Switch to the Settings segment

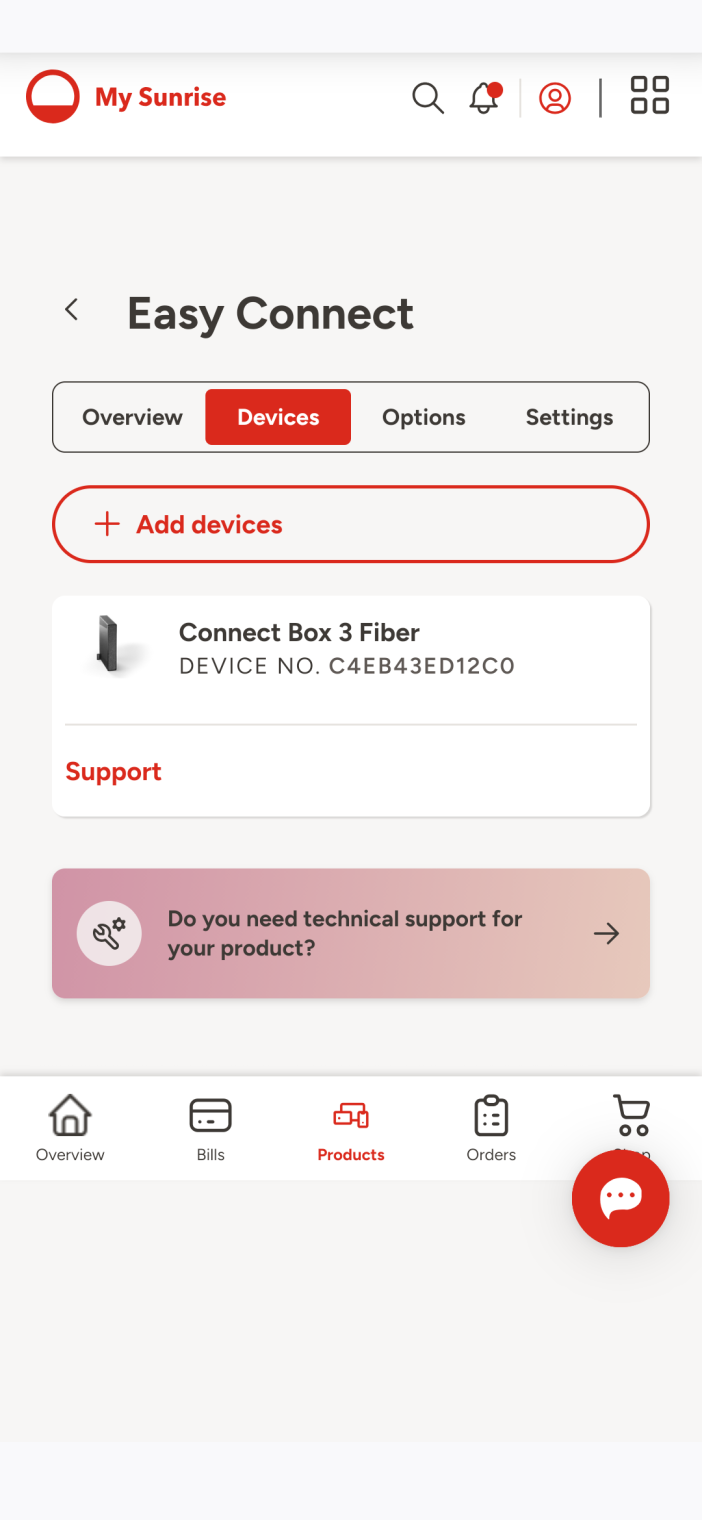[569, 417]
